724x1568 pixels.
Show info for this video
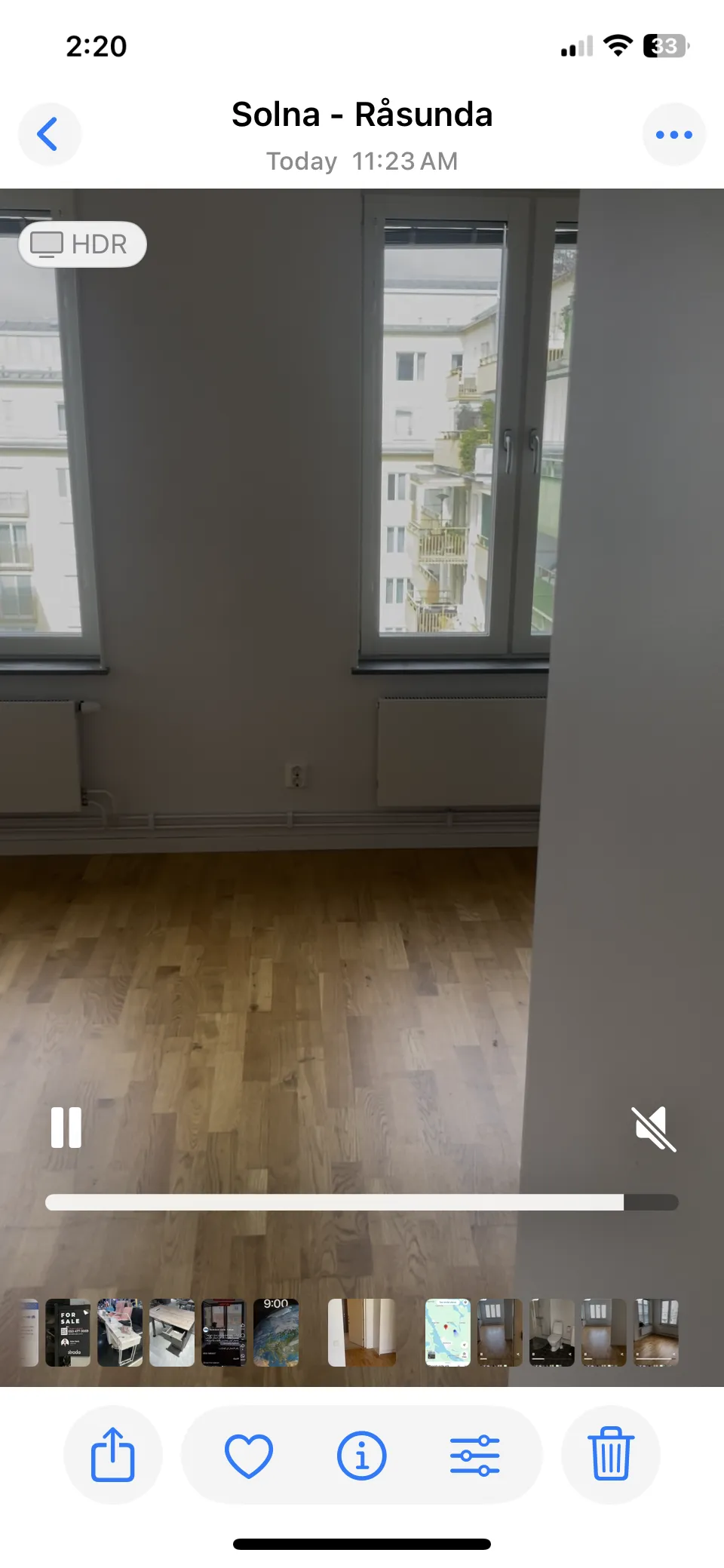pyautogui.click(x=361, y=1455)
